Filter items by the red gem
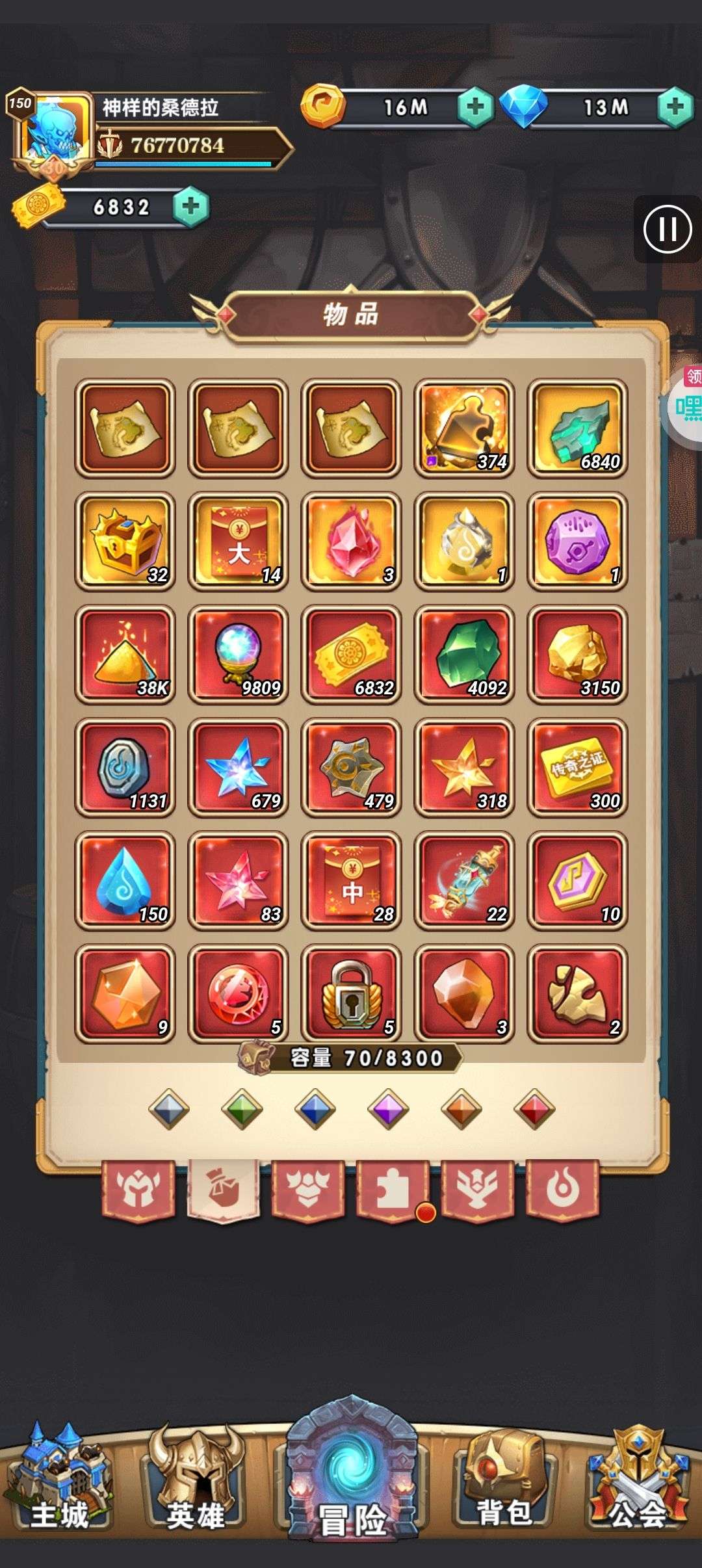The height and width of the screenshot is (1568, 702). 534,1108
